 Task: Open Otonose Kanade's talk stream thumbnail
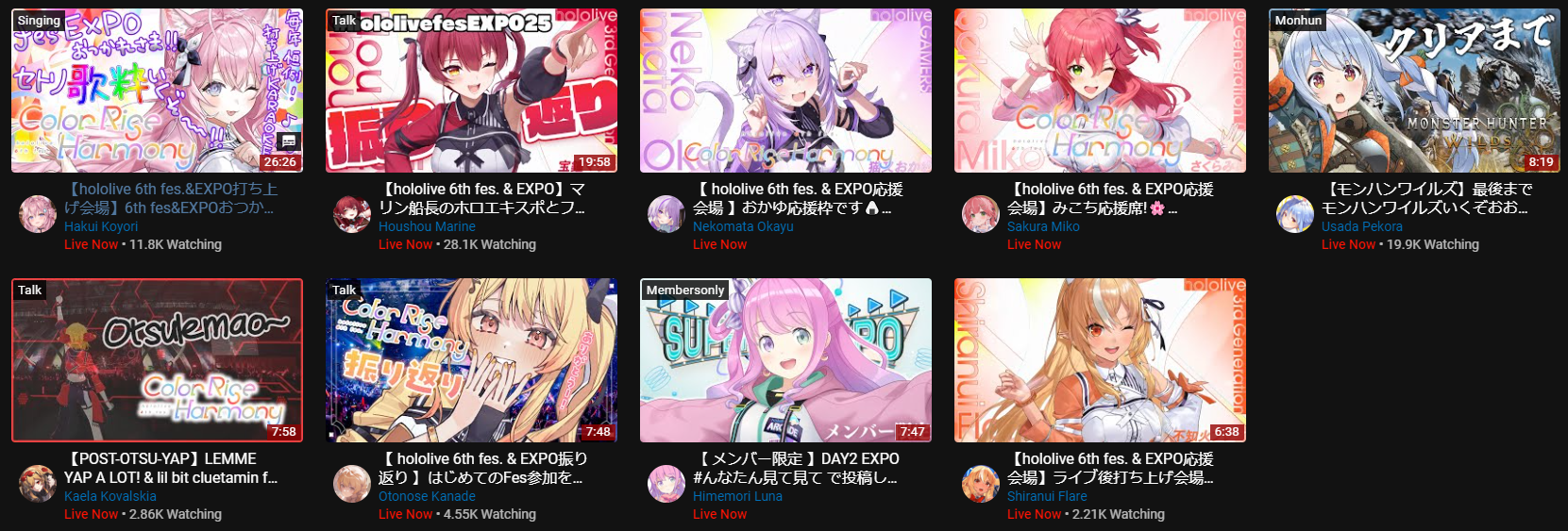coord(471,360)
